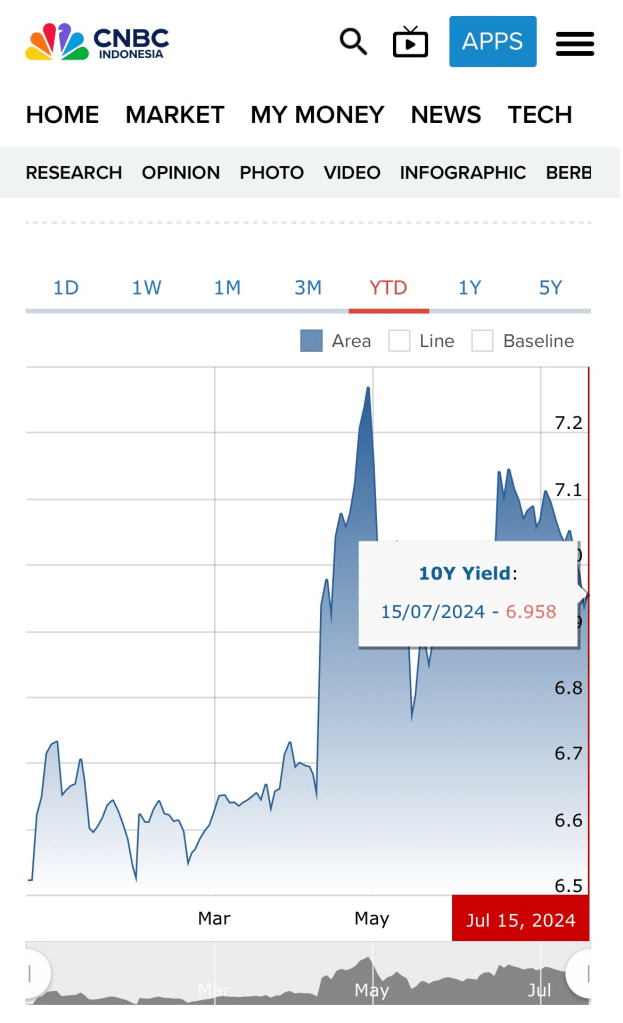Open the RESEARCH subcategory

click(74, 173)
